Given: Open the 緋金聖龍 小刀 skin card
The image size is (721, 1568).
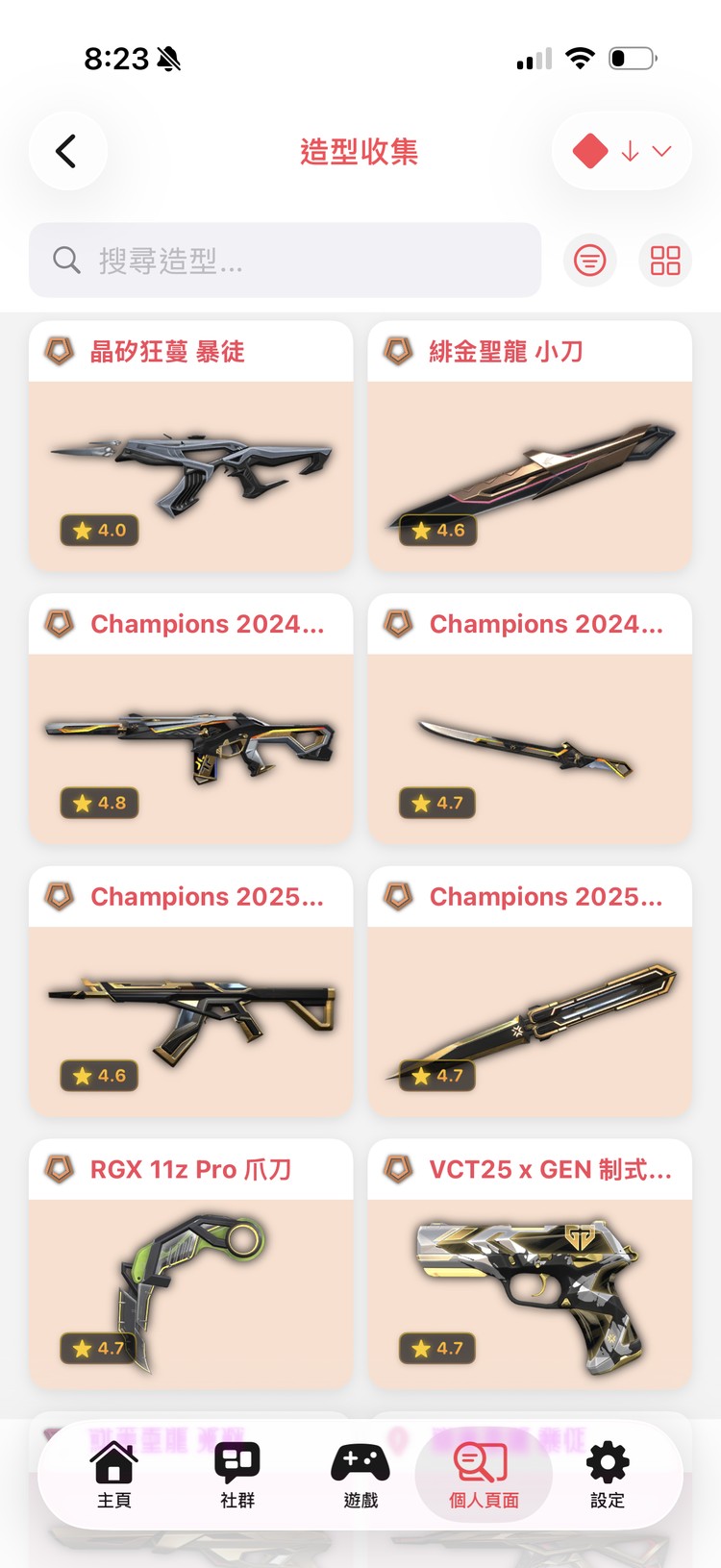Looking at the screenshot, I should 530,446.
